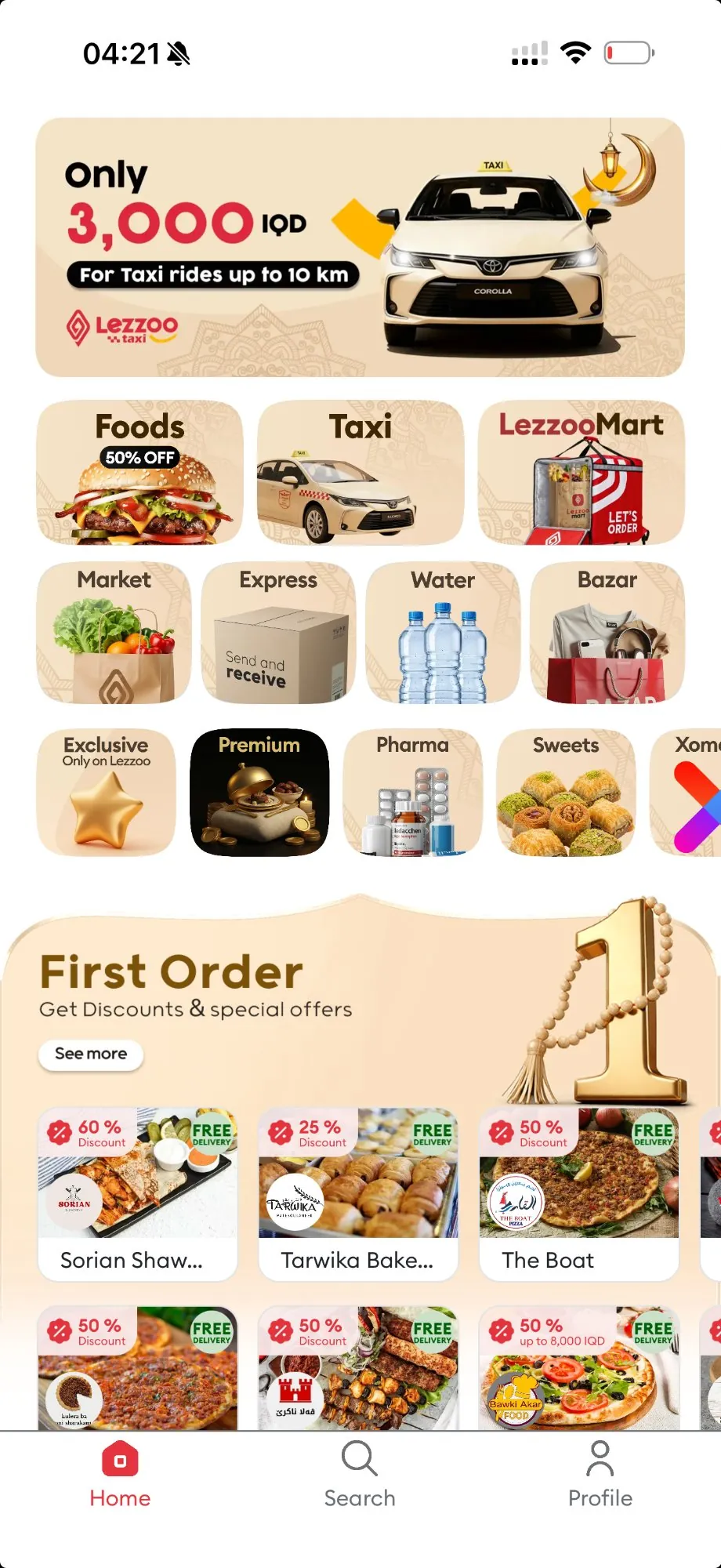Browse the Market category
This screenshot has height=1568, width=721.
(114, 633)
